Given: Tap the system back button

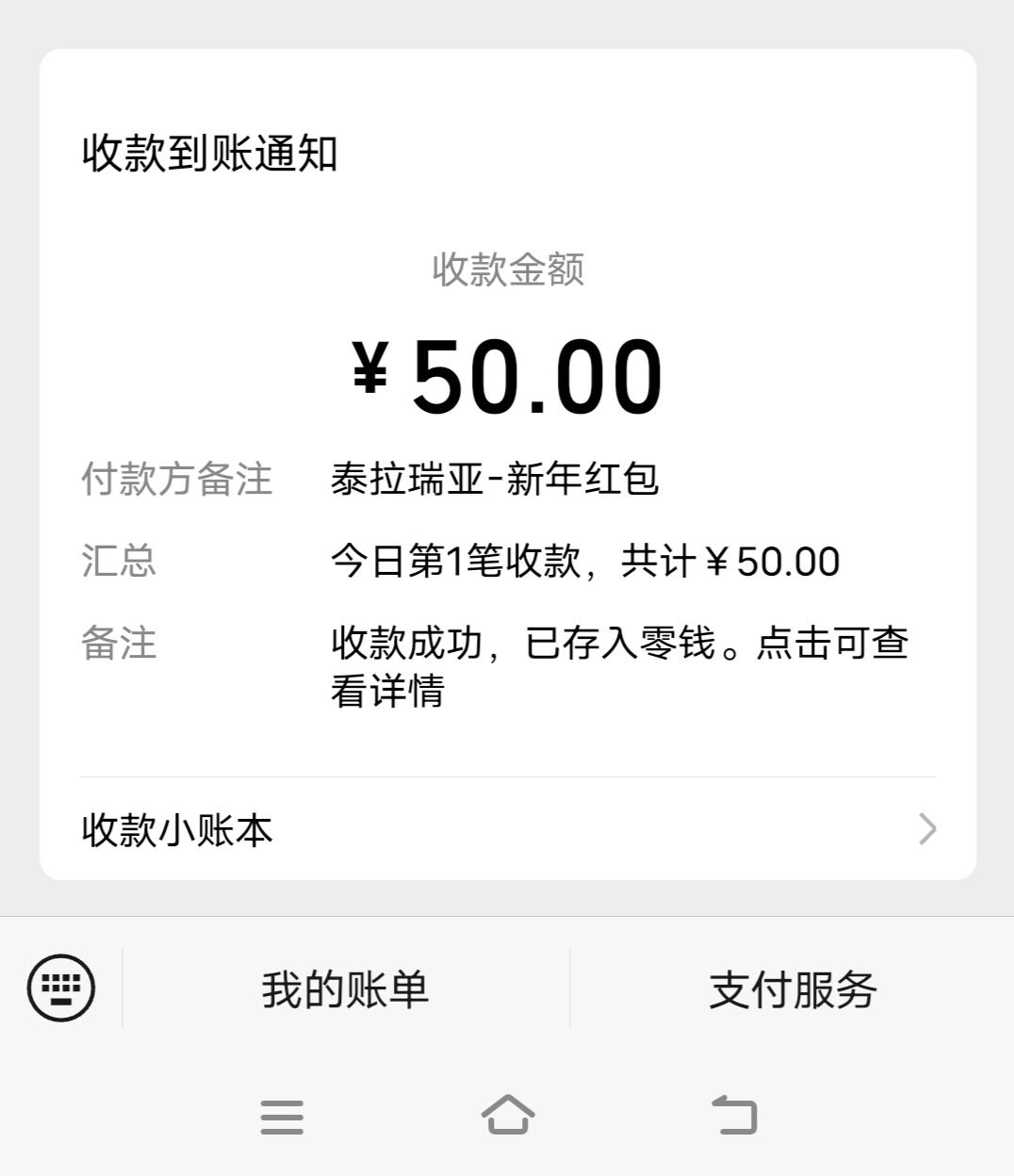Looking at the screenshot, I should pos(734,1116).
